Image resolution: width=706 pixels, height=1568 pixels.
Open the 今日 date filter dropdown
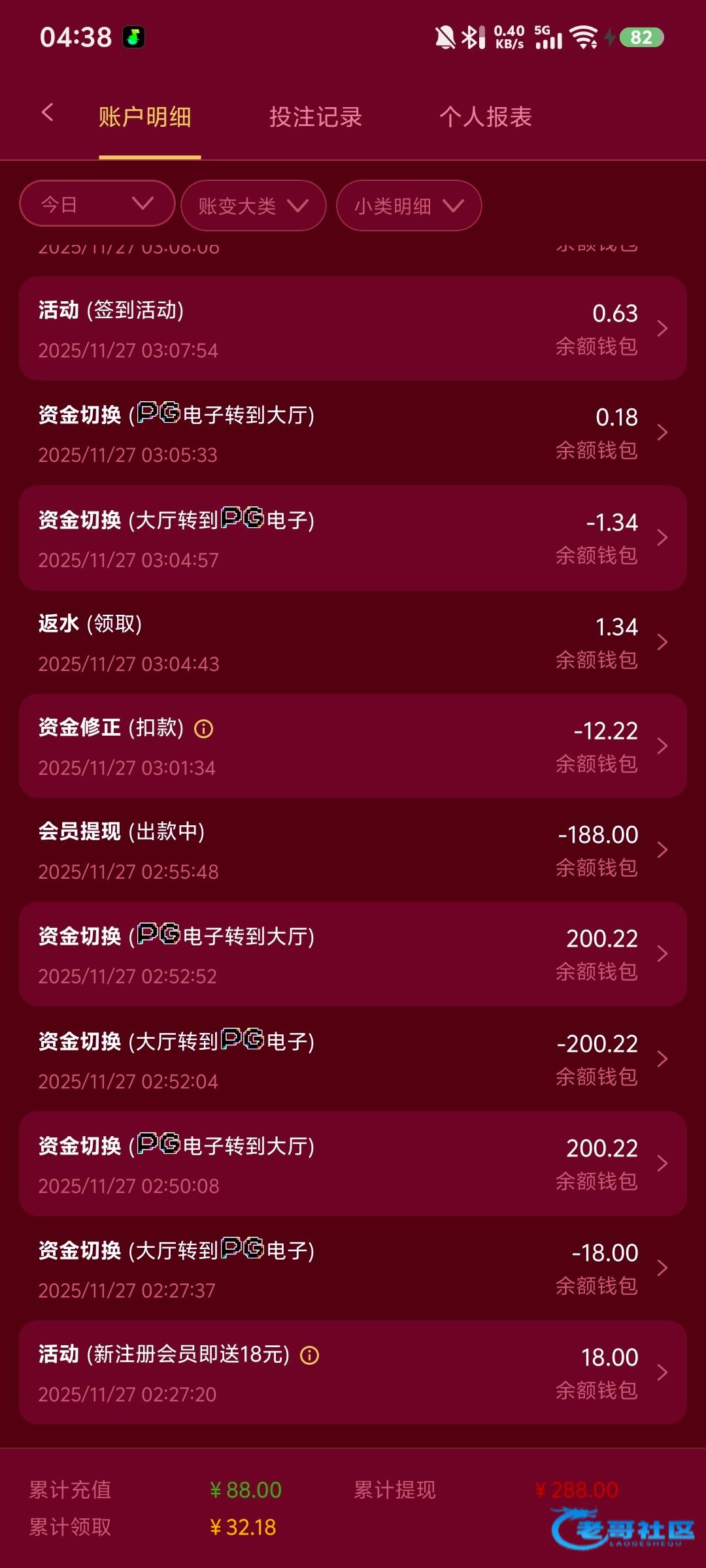pos(97,204)
